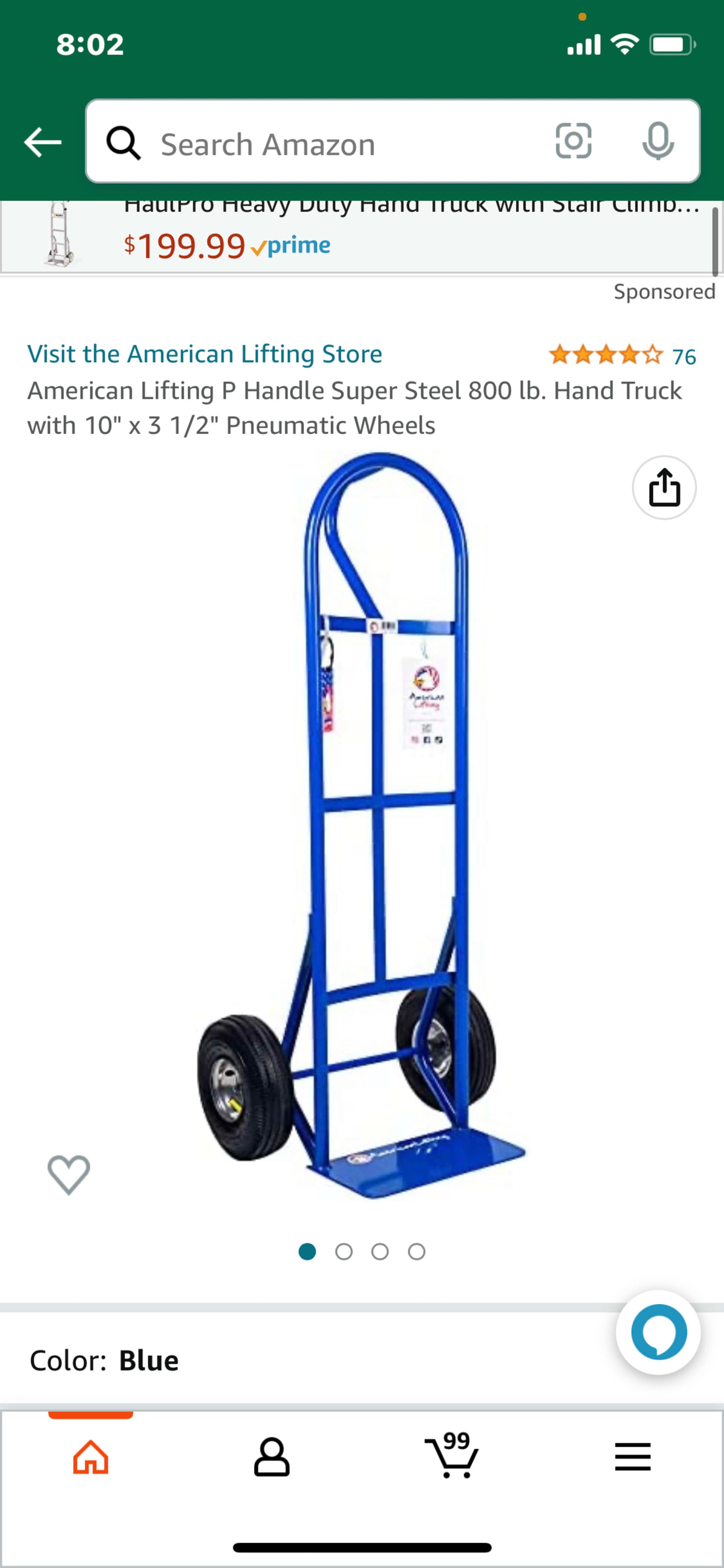Visit the American Lifting Store

[x=204, y=354]
